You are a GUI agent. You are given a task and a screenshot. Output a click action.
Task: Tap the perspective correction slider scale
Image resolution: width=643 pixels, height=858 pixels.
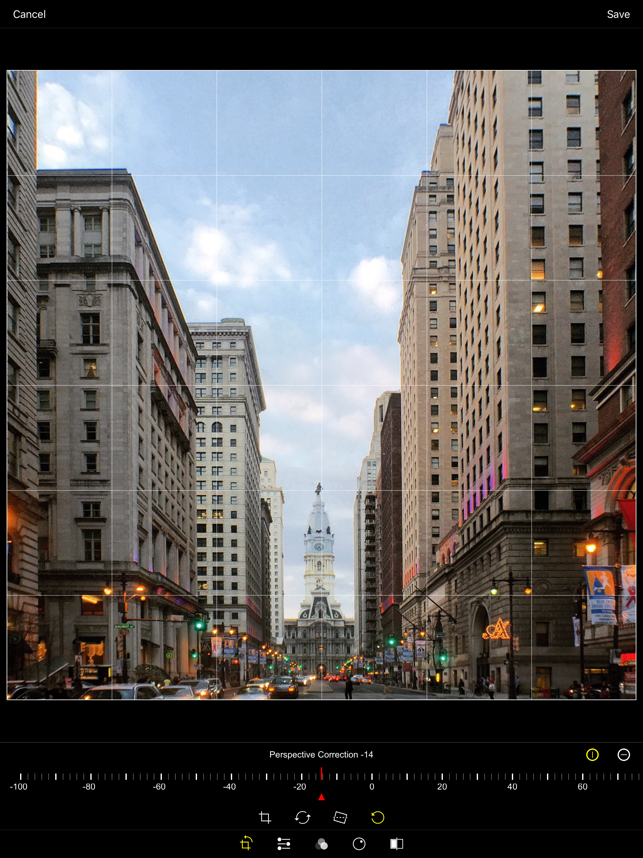coord(320,778)
